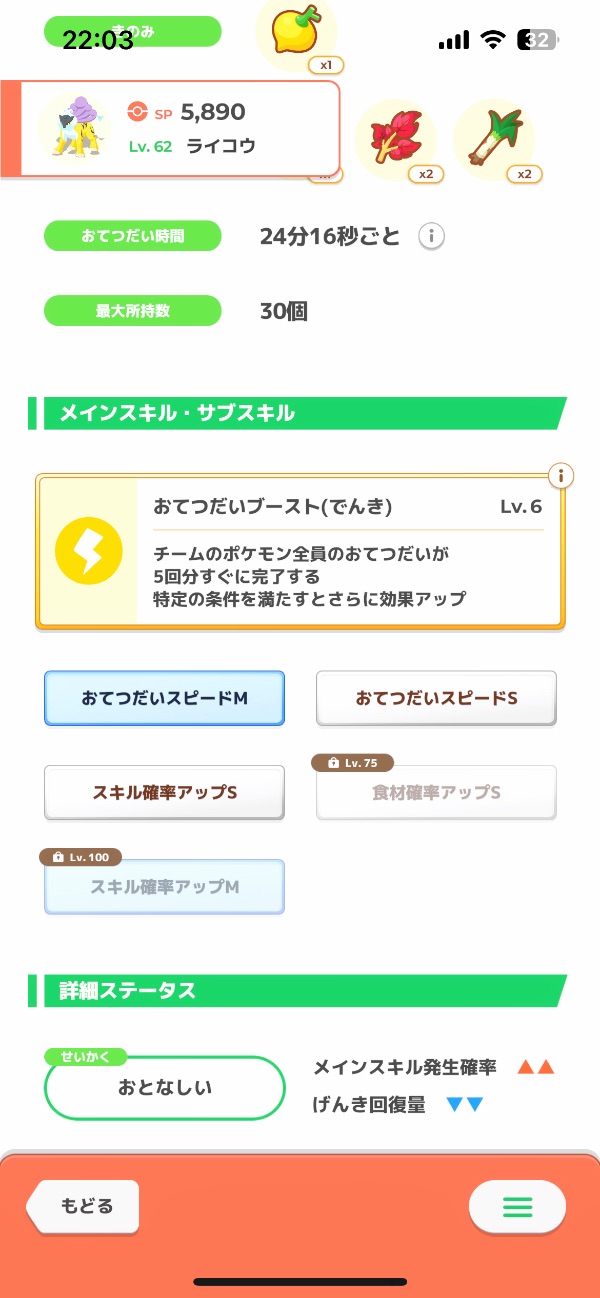Tap the ライコウ header card
The height and width of the screenshot is (1298, 600).
(x=170, y=130)
